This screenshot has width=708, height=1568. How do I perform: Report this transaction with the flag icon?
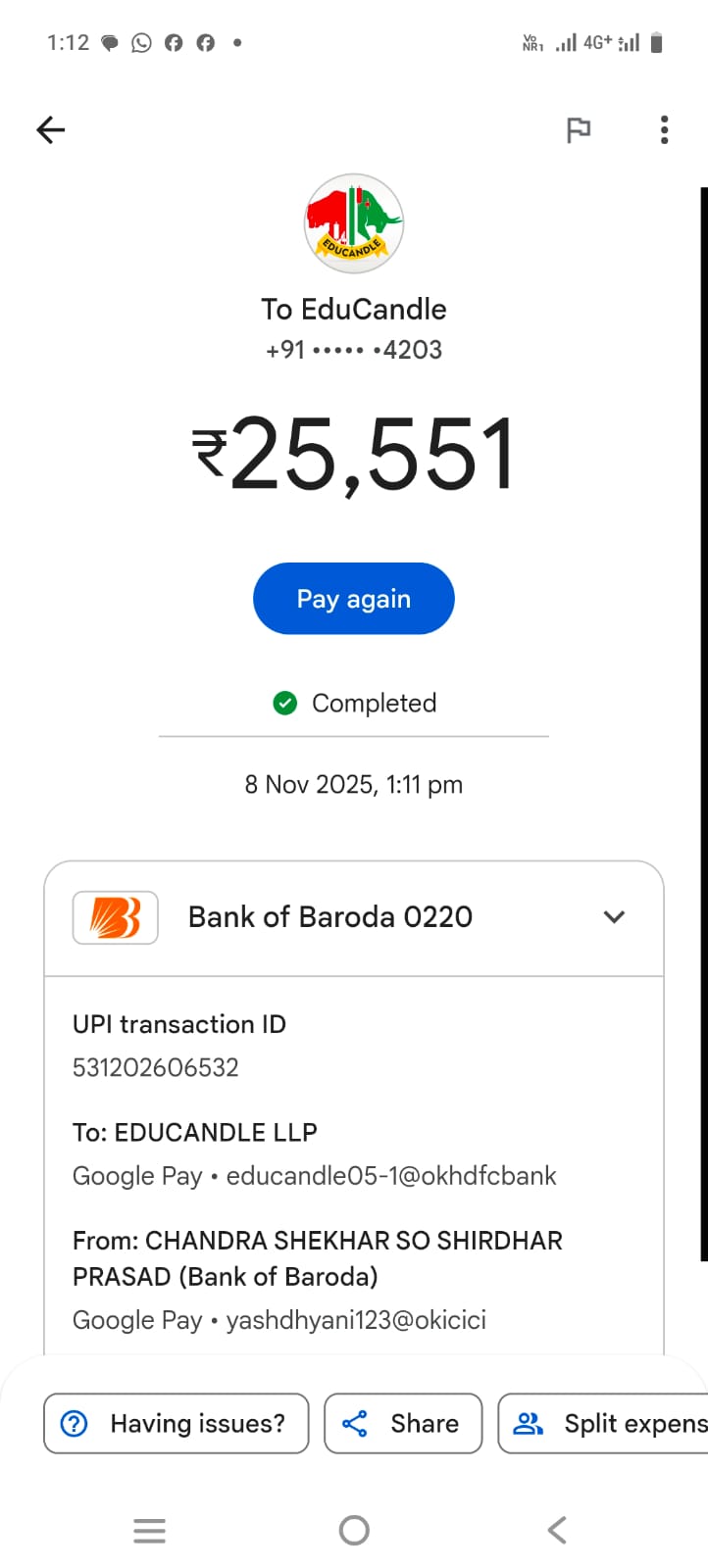click(579, 129)
